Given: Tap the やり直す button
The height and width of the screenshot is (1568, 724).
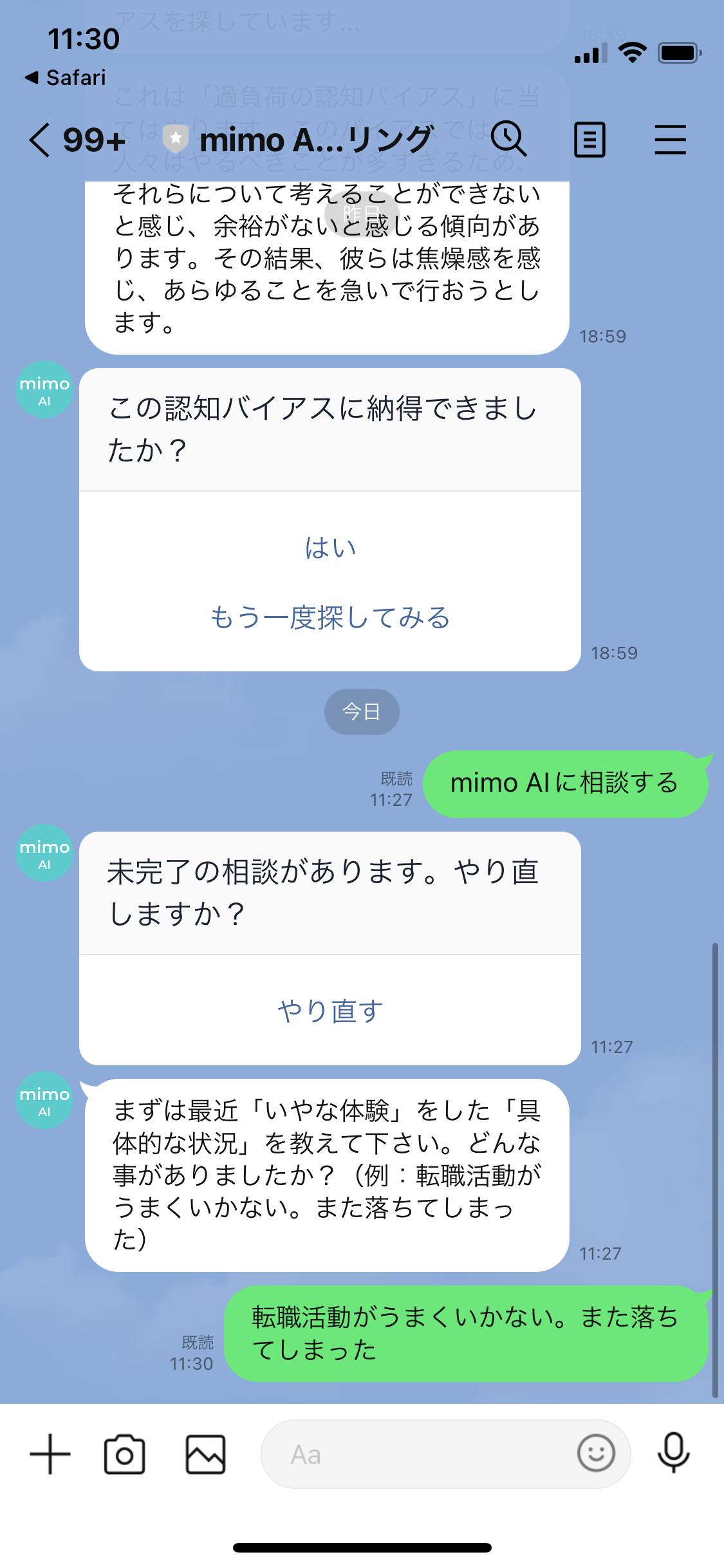Looking at the screenshot, I should pyautogui.click(x=330, y=1011).
